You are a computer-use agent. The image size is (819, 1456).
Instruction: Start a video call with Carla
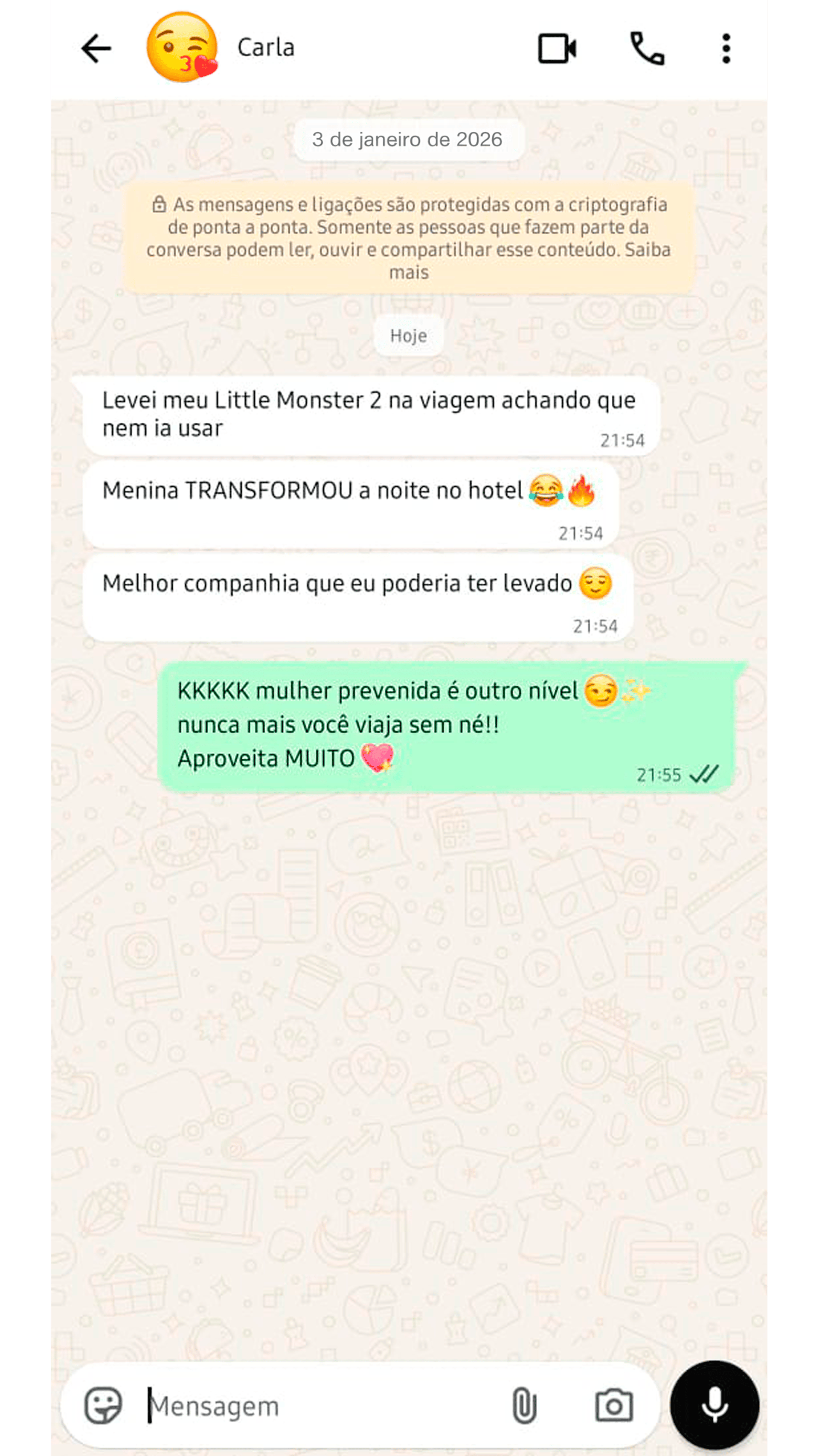tap(557, 49)
